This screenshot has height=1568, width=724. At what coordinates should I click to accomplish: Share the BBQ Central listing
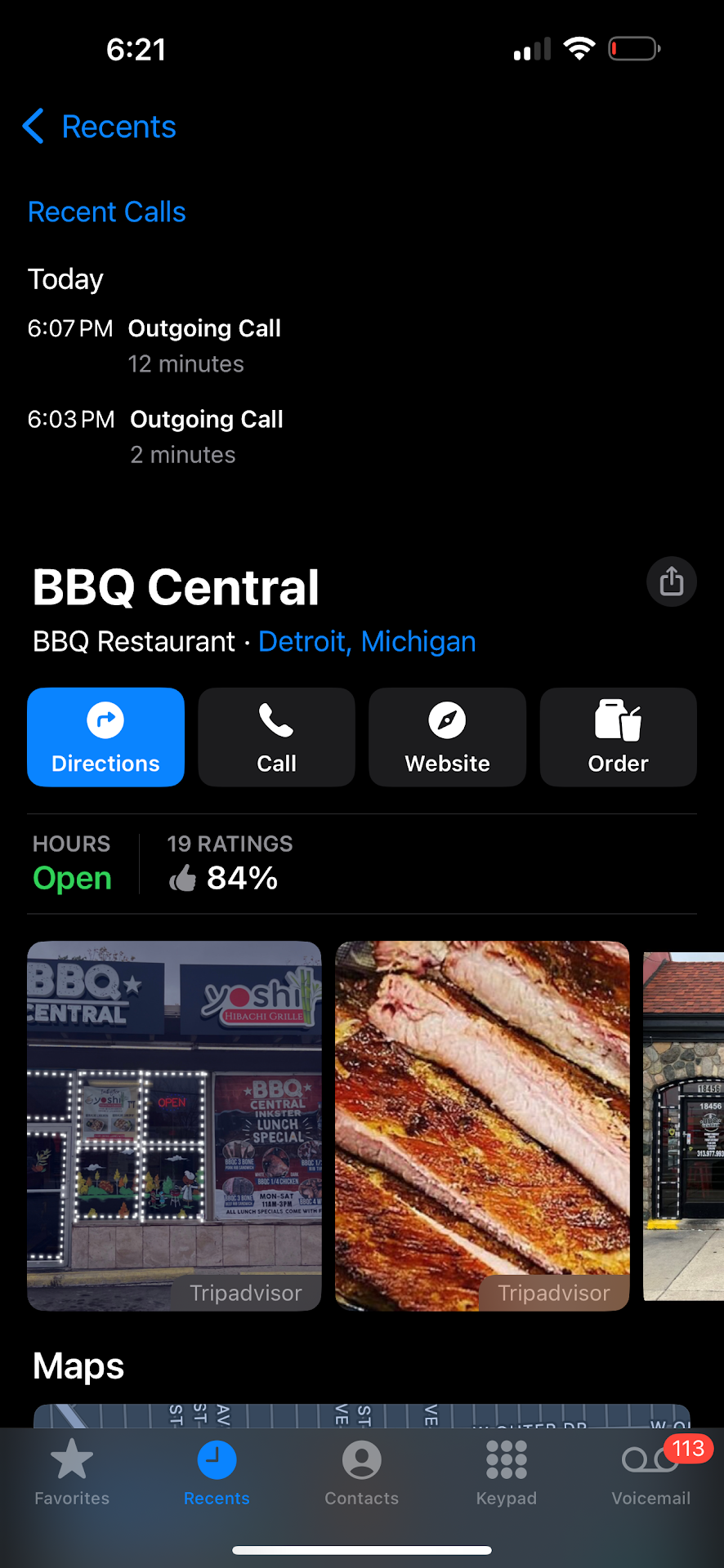[671, 581]
